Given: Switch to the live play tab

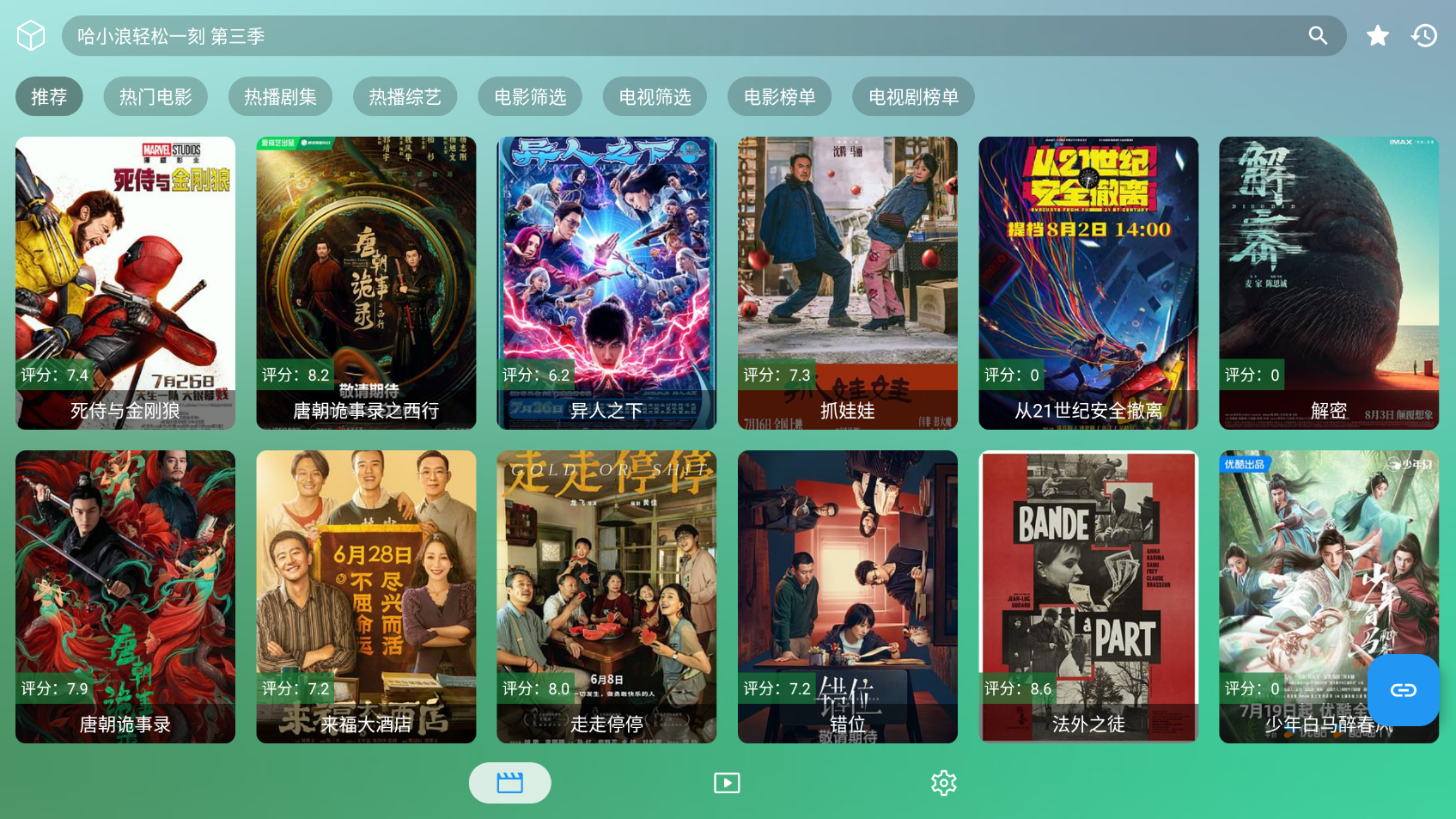Looking at the screenshot, I should click(727, 783).
